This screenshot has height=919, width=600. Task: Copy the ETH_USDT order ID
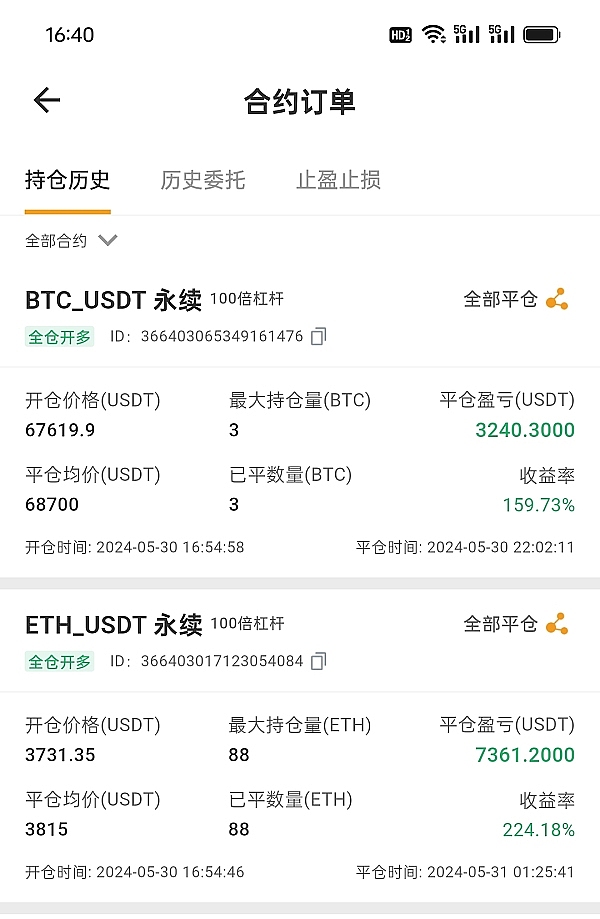point(318,661)
